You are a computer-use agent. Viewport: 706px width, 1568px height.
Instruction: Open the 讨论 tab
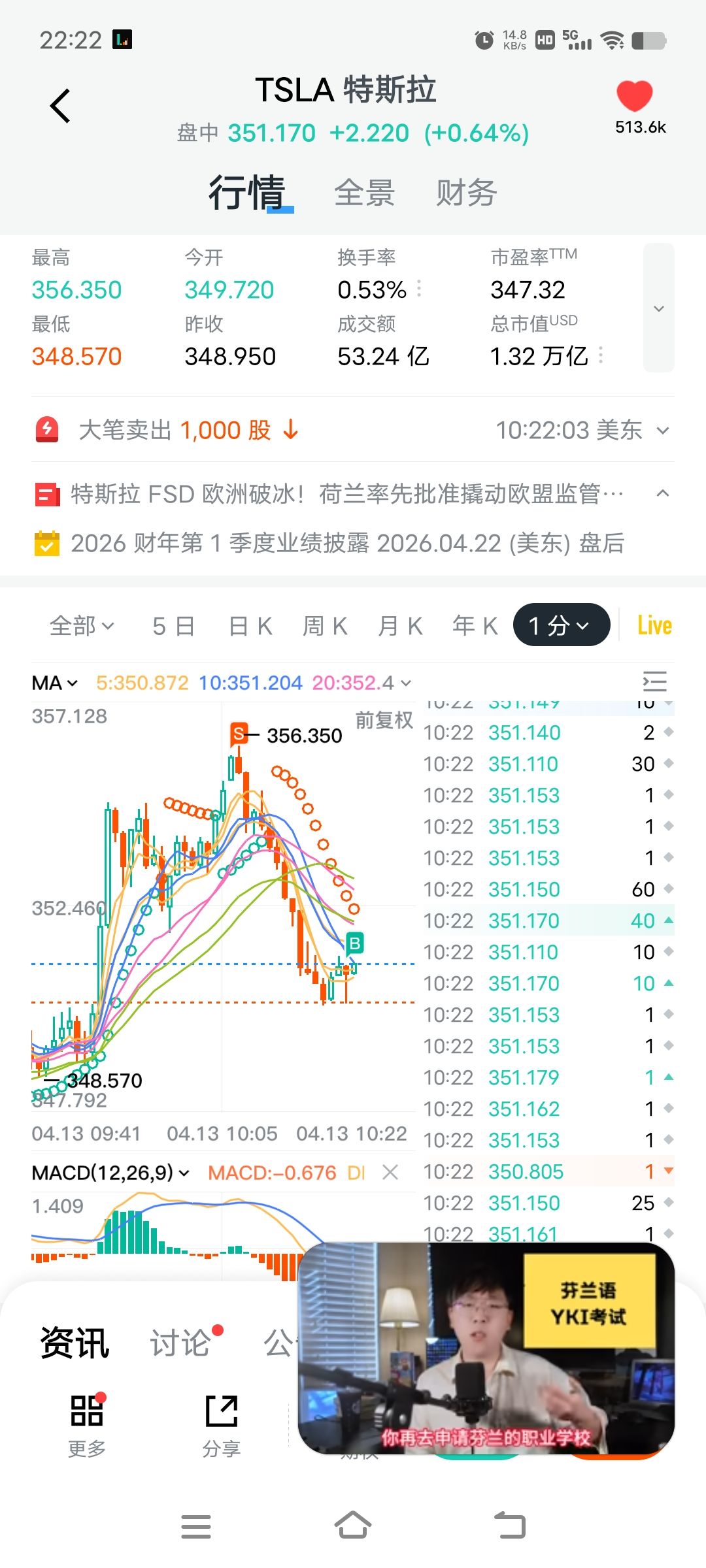[181, 1343]
